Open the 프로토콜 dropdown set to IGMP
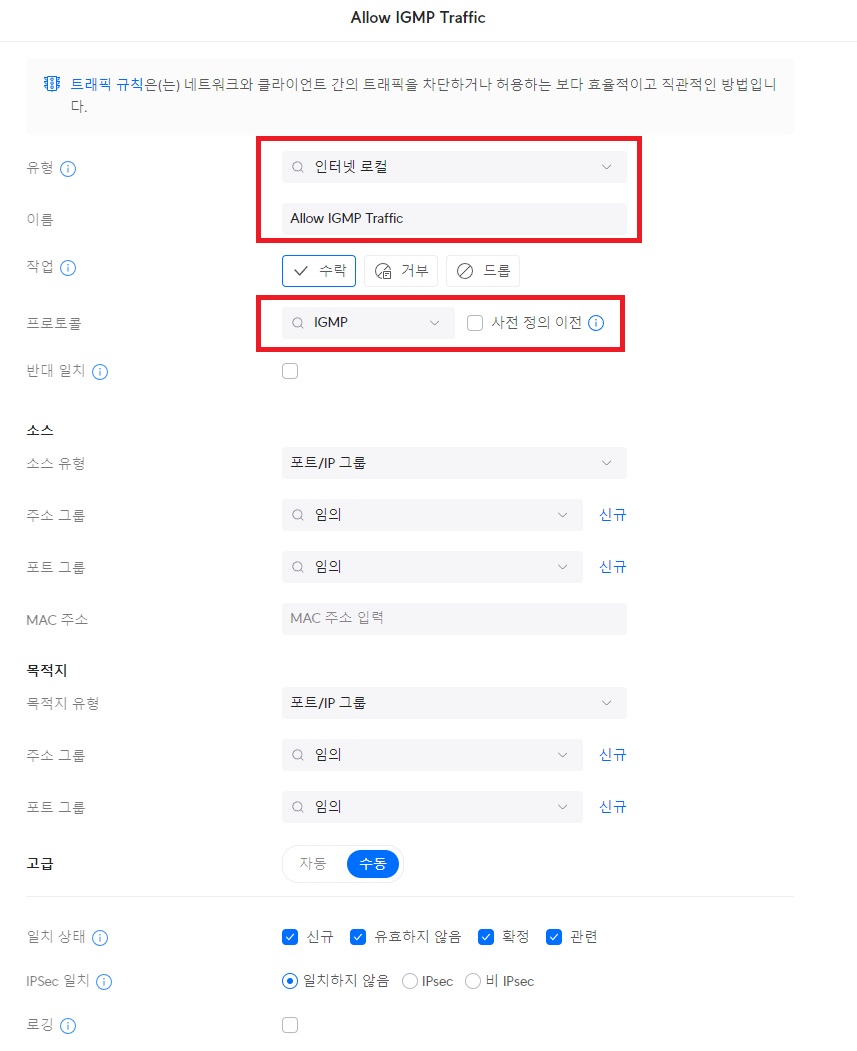The height and width of the screenshot is (1051, 857). (367, 323)
